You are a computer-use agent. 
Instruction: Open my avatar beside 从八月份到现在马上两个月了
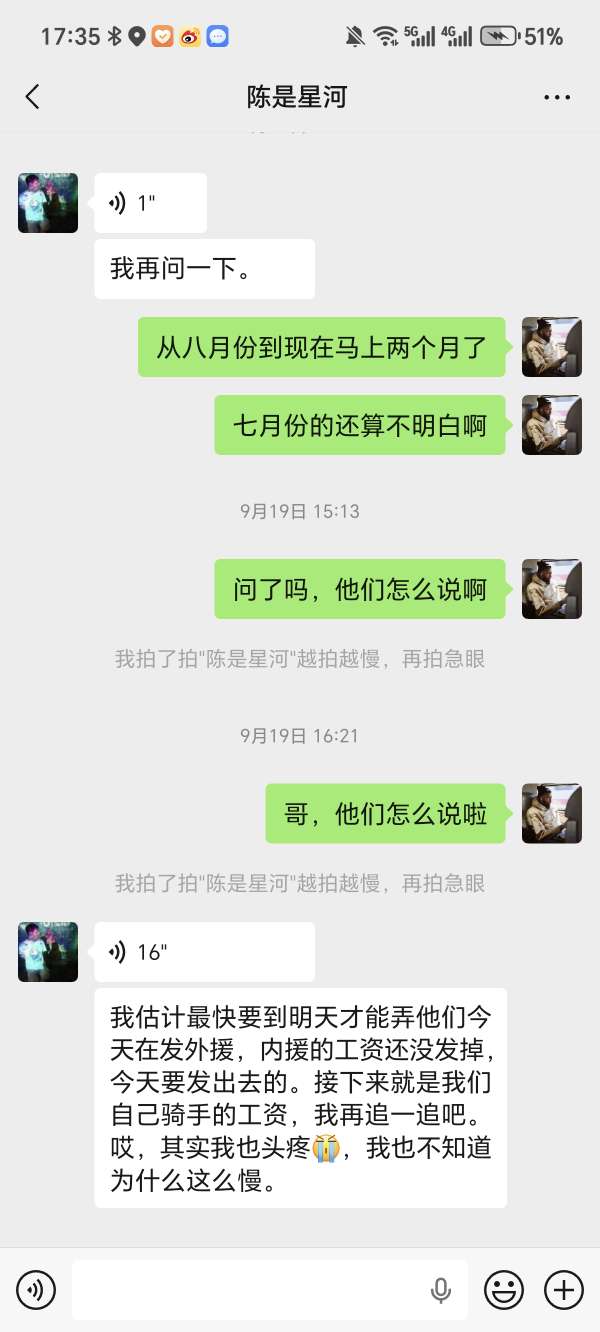pyautogui.click(x=552, y=347)
